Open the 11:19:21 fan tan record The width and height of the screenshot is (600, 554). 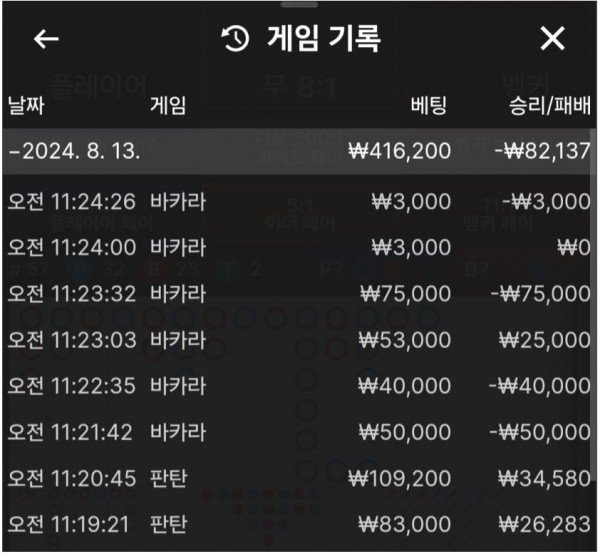tap(300, 523)
